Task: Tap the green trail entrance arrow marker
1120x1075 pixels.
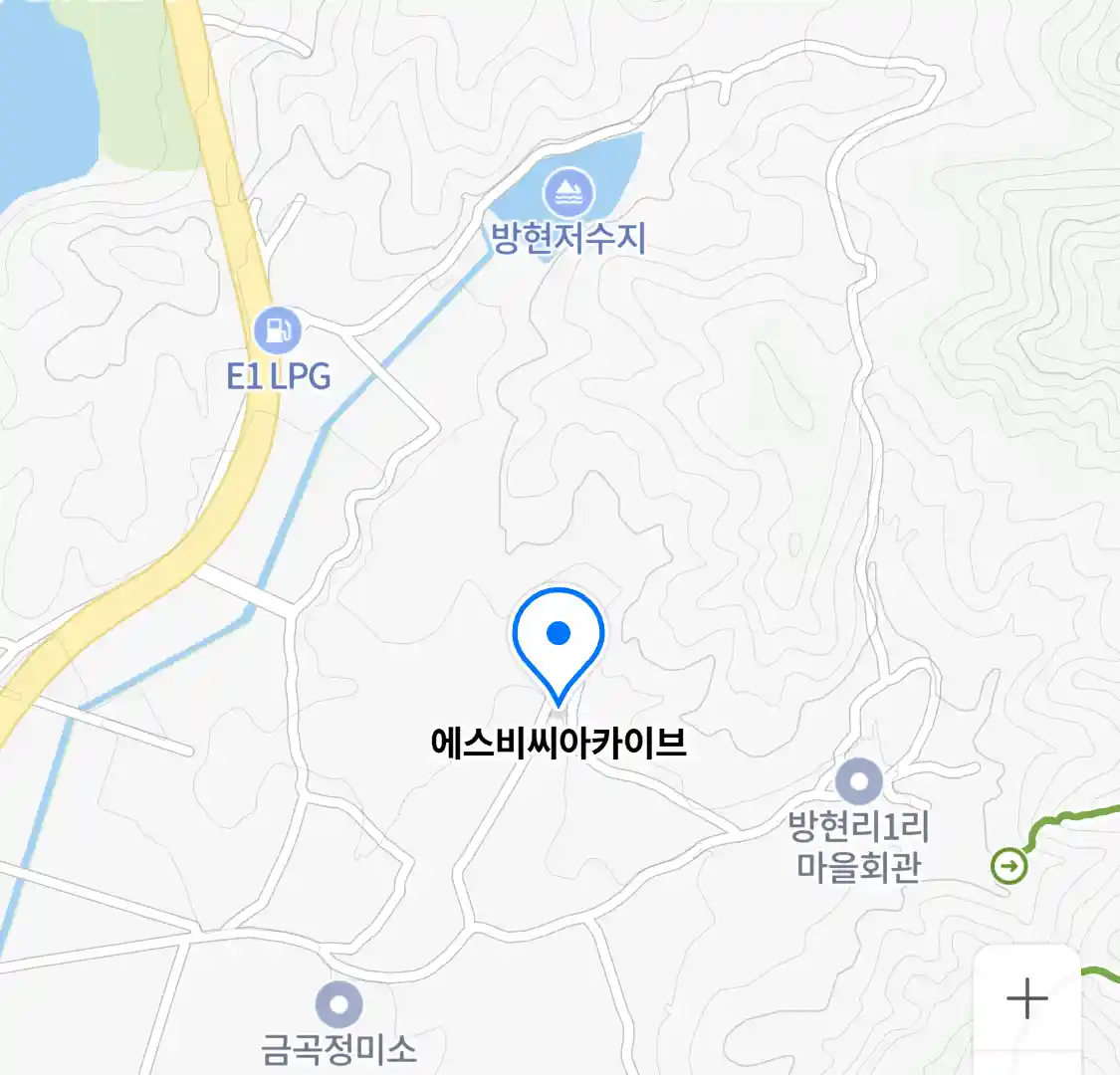Action: [x=1009, y=865]
